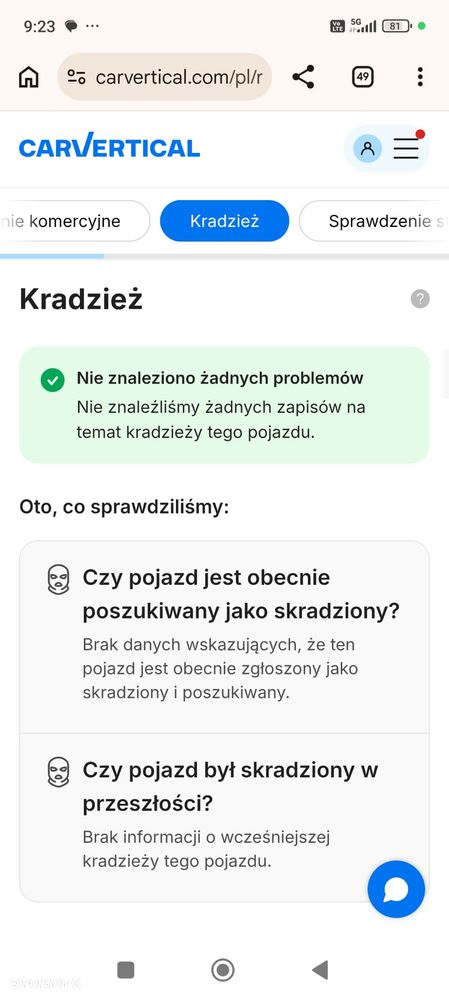
Task: Open the browser home page
Action: [x=29, y=77]
